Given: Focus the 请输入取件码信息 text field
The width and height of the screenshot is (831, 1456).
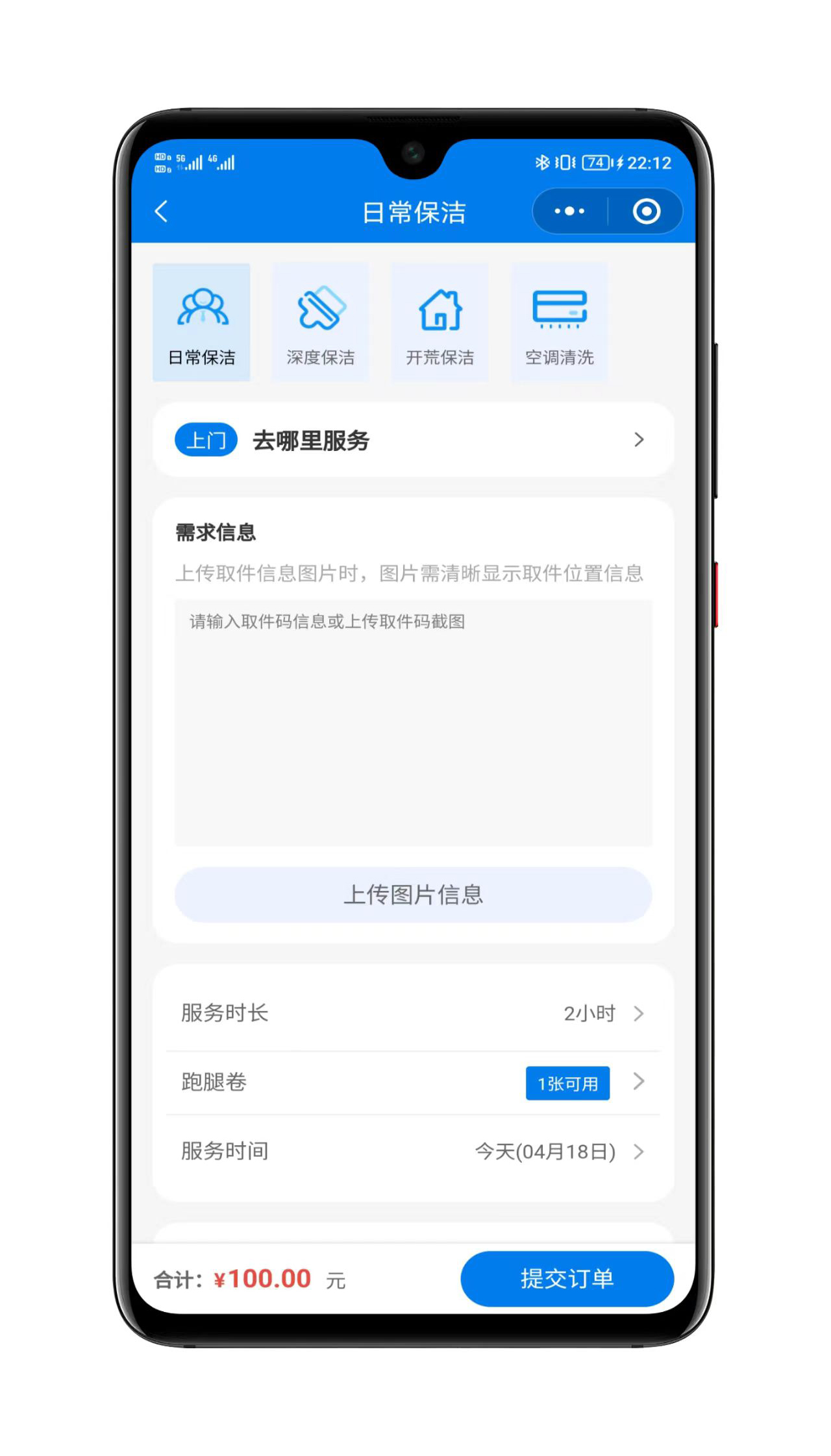Looking at the screenshot, I should click(413, 722).
